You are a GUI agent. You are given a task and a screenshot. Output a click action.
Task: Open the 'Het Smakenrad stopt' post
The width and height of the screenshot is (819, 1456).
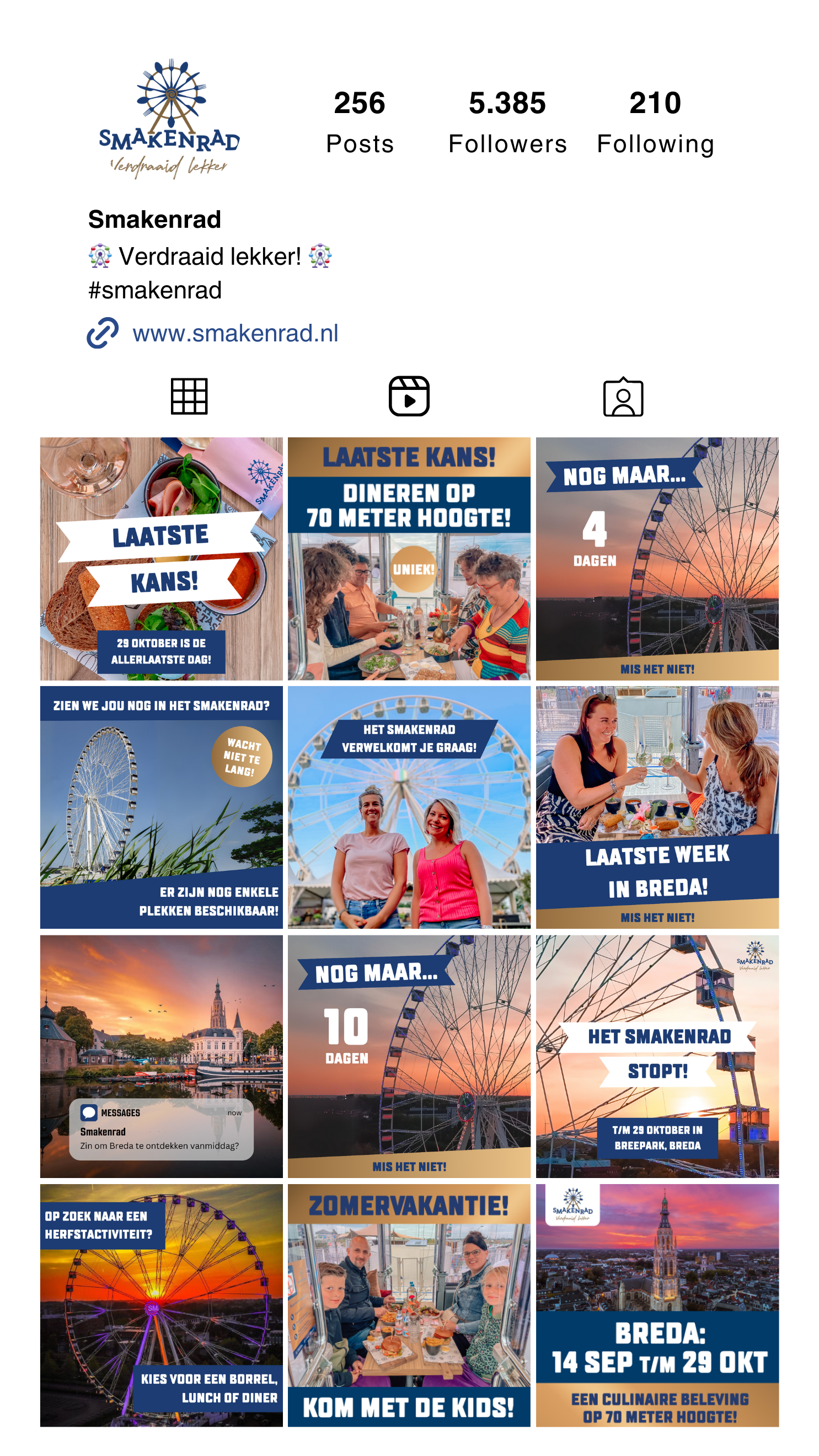coord(657,1056)
